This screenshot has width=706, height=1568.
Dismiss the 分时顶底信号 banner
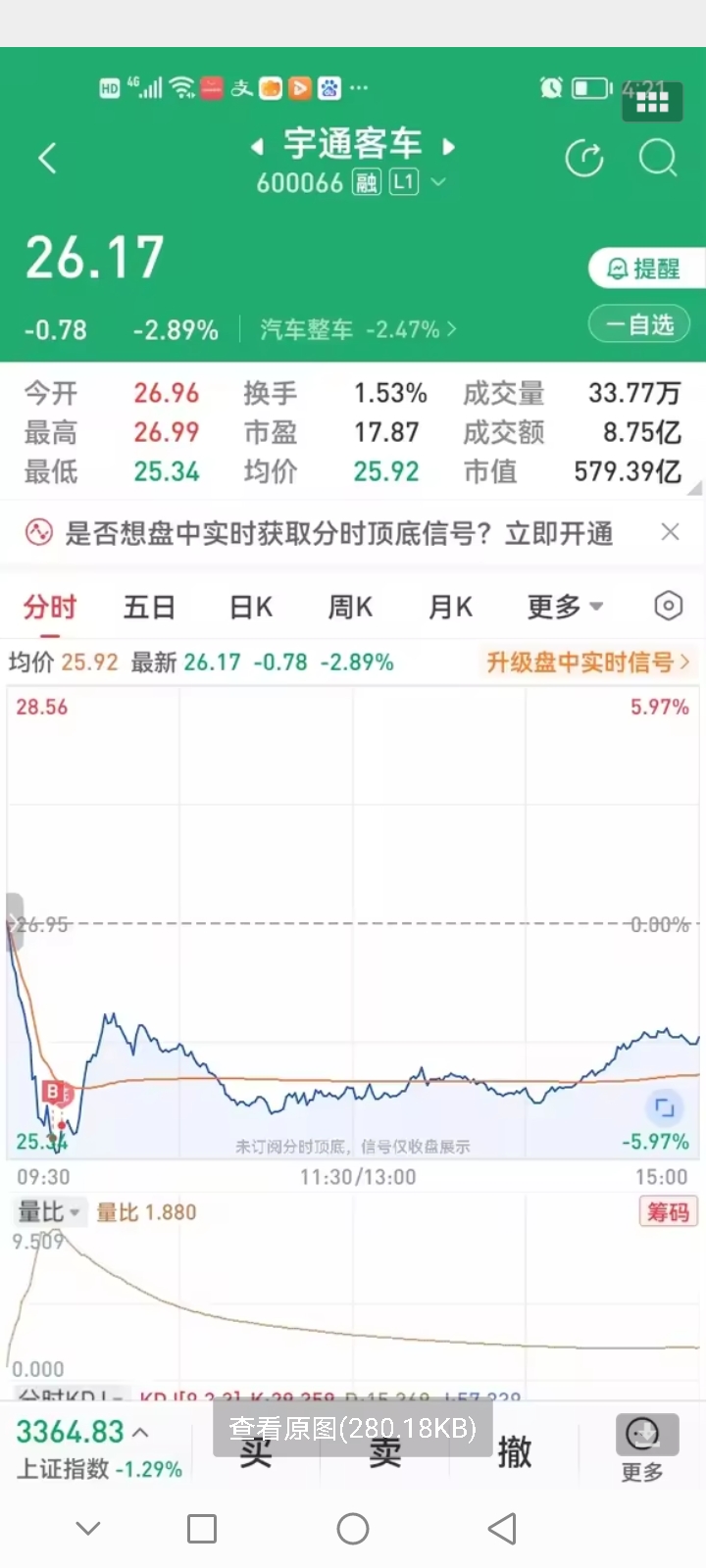point(670,532)
